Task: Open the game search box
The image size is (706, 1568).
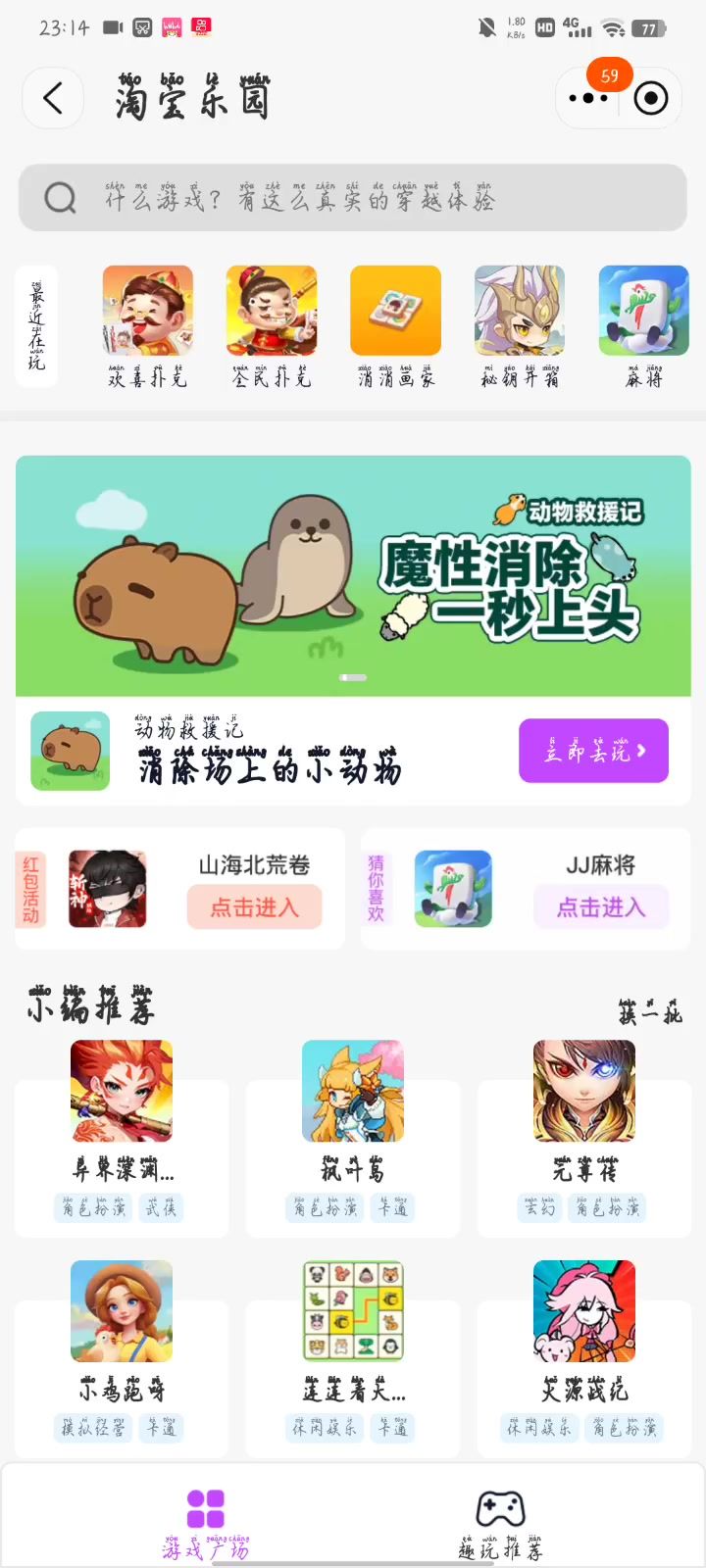Action: tap(353, 198)
